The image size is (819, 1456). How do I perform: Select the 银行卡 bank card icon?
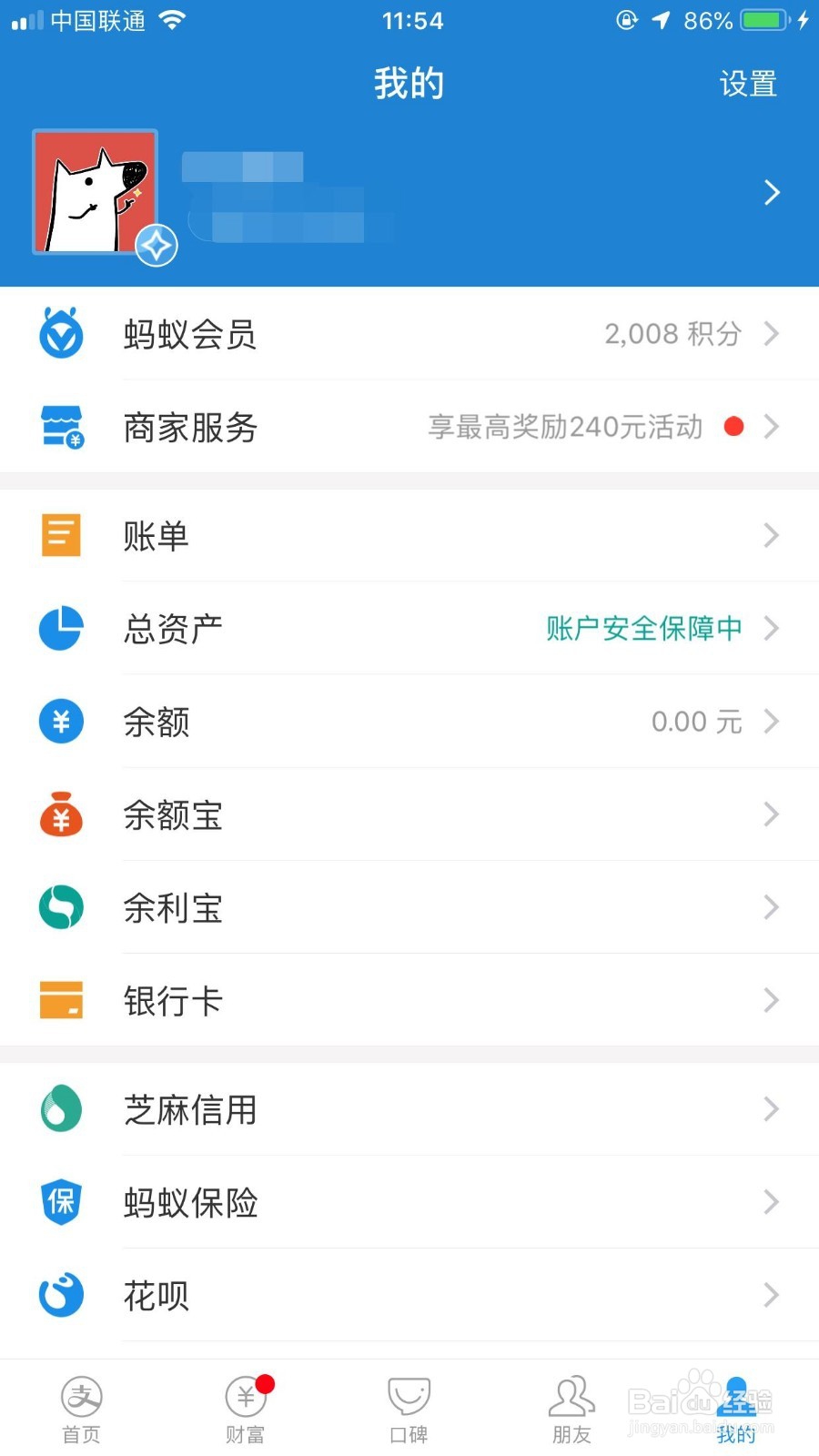click(x=60, y=1000)
